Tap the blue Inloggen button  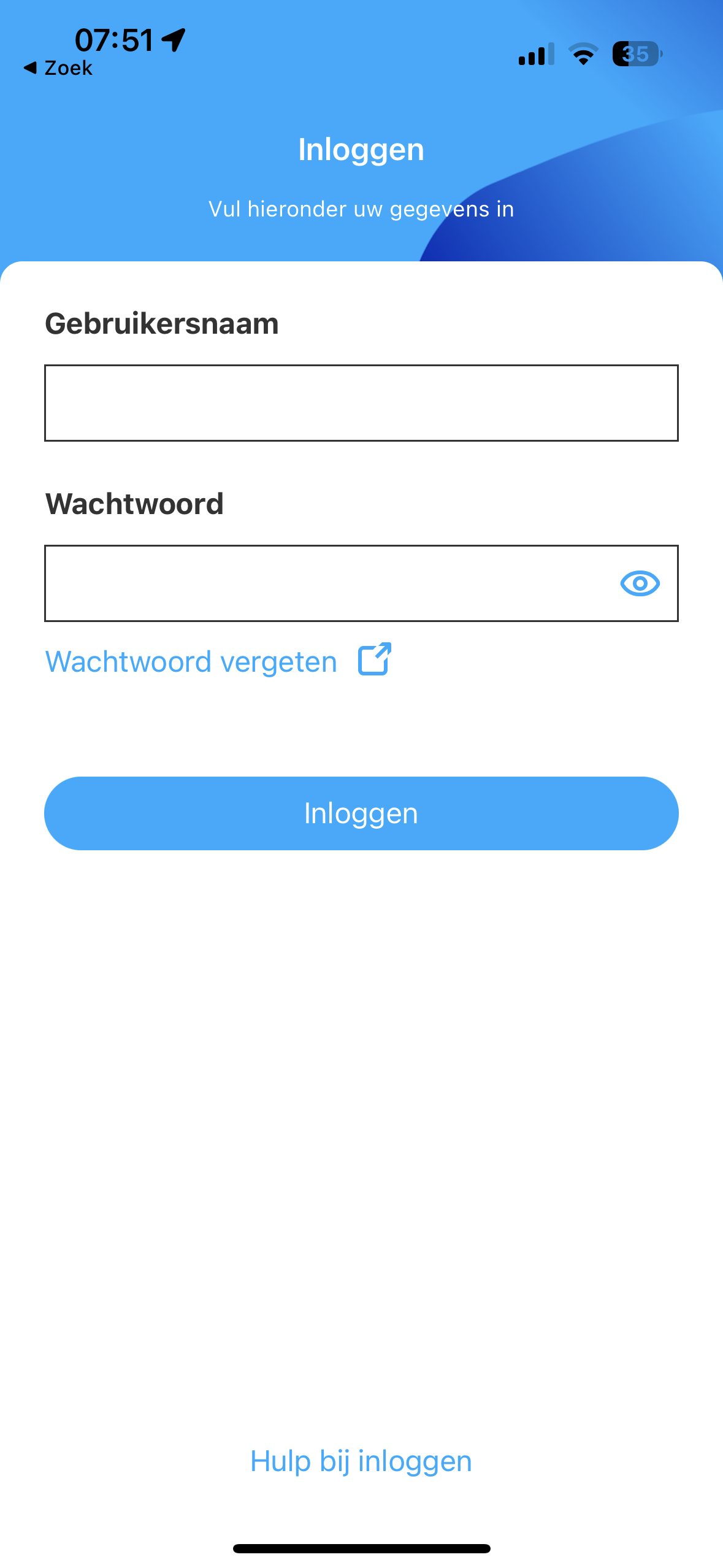pyautogui.click(x=361, y=813)
